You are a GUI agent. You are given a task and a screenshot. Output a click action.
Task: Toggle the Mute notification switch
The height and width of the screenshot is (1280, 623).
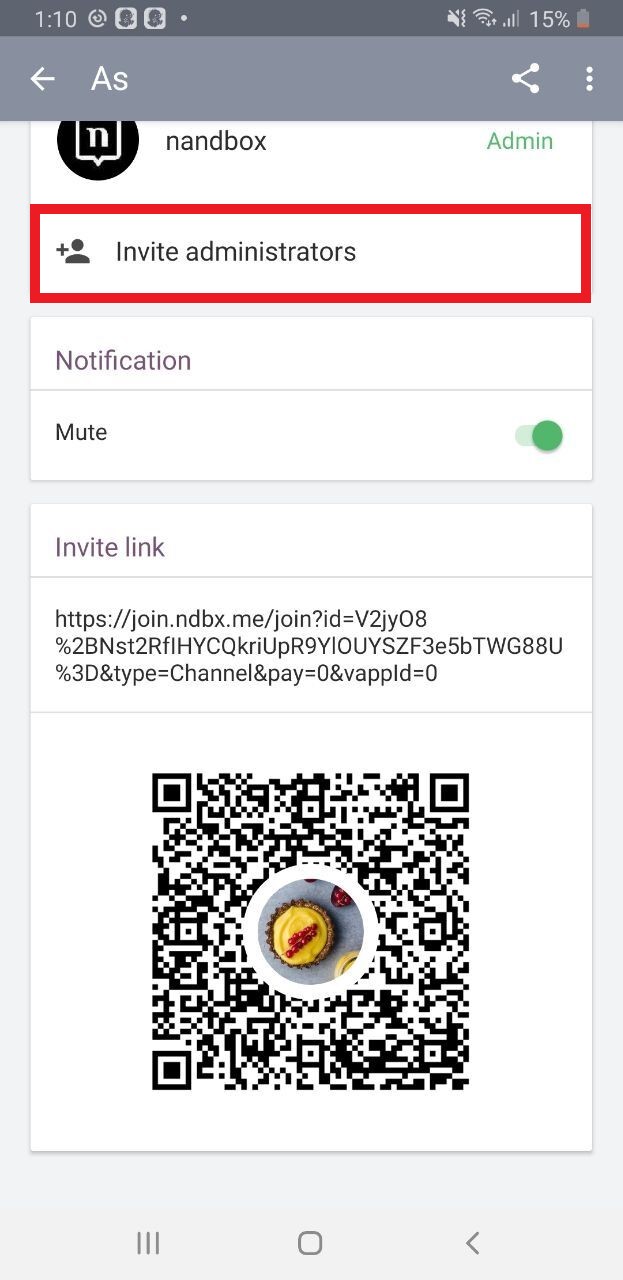coord(539,435)
